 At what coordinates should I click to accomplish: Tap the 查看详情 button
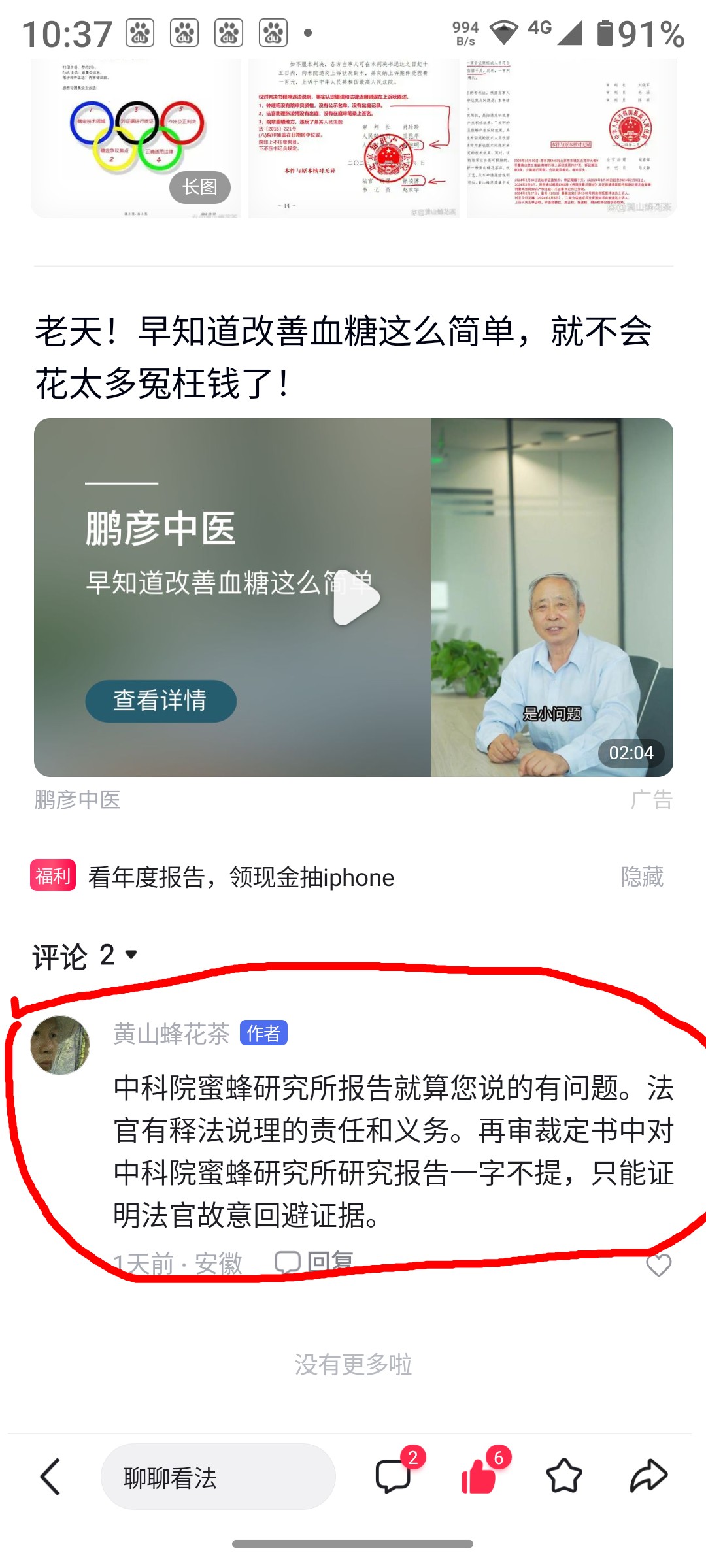click(x=161, y=701)
